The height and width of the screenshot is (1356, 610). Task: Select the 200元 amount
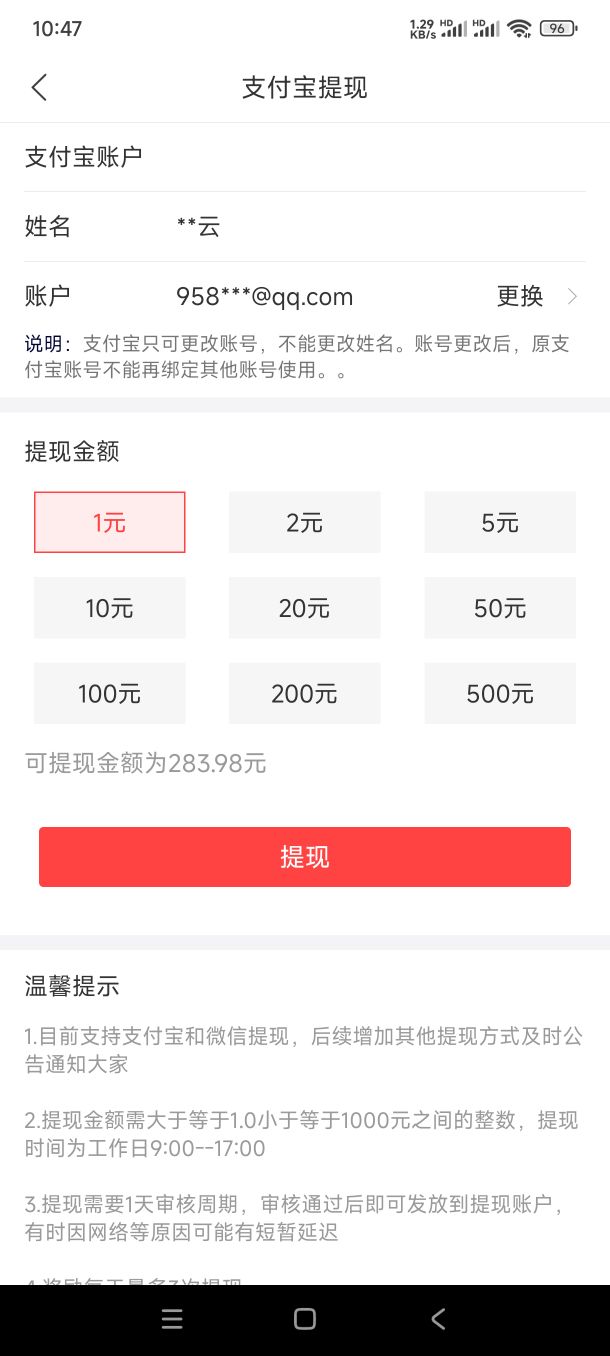(305, 693)
